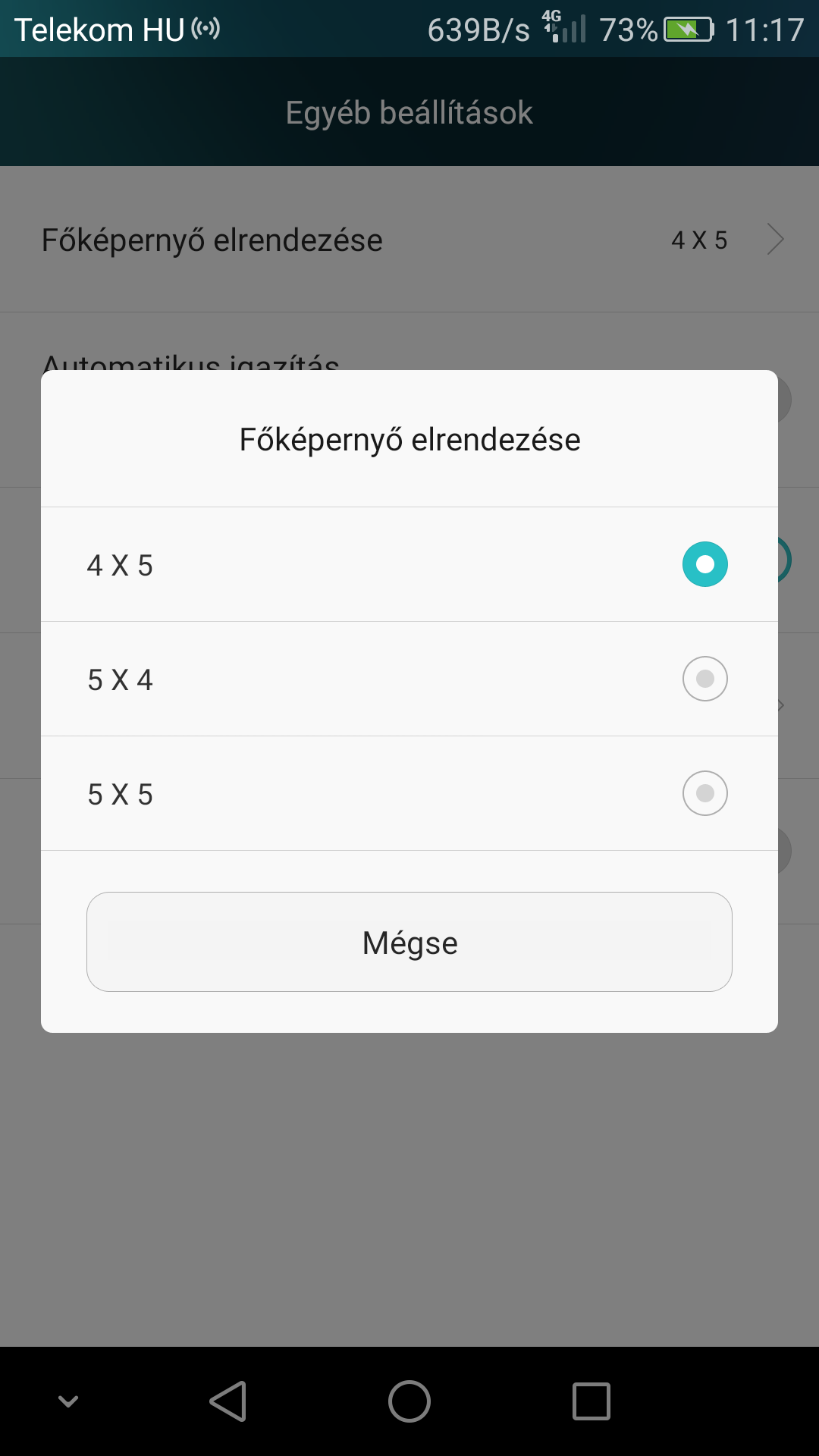The height and width of the screenshot is (1456, 819).
Task: Choose the 5 X 4 home screen layout
Action: (x=704, y=679)
